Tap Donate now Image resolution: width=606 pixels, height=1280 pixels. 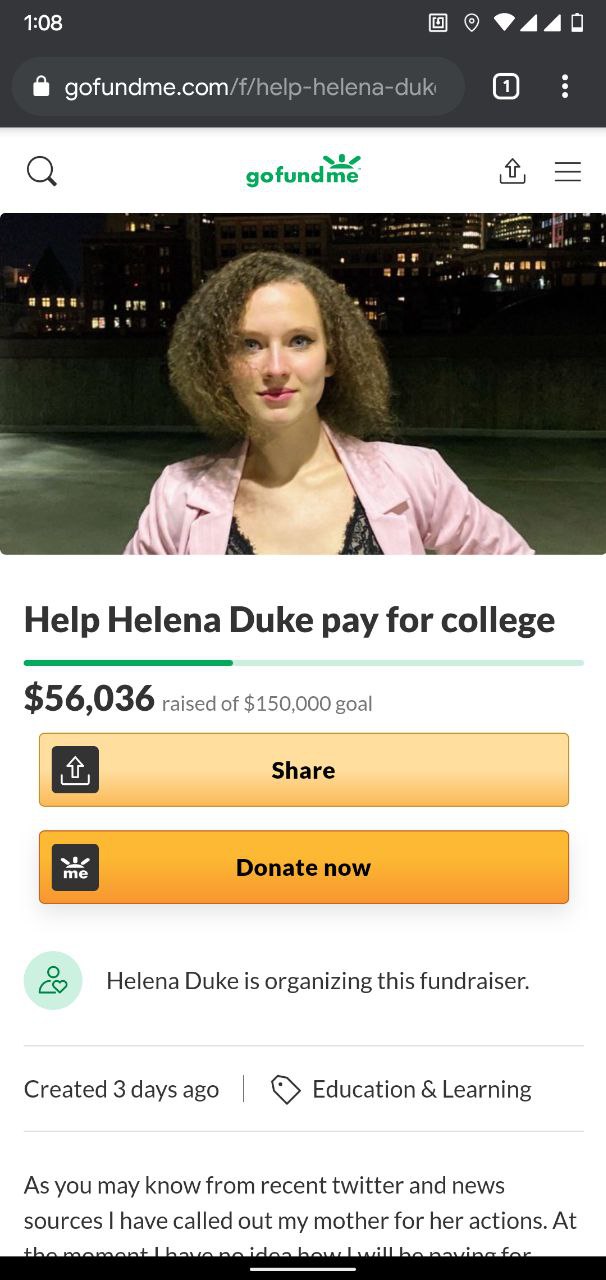304,867
